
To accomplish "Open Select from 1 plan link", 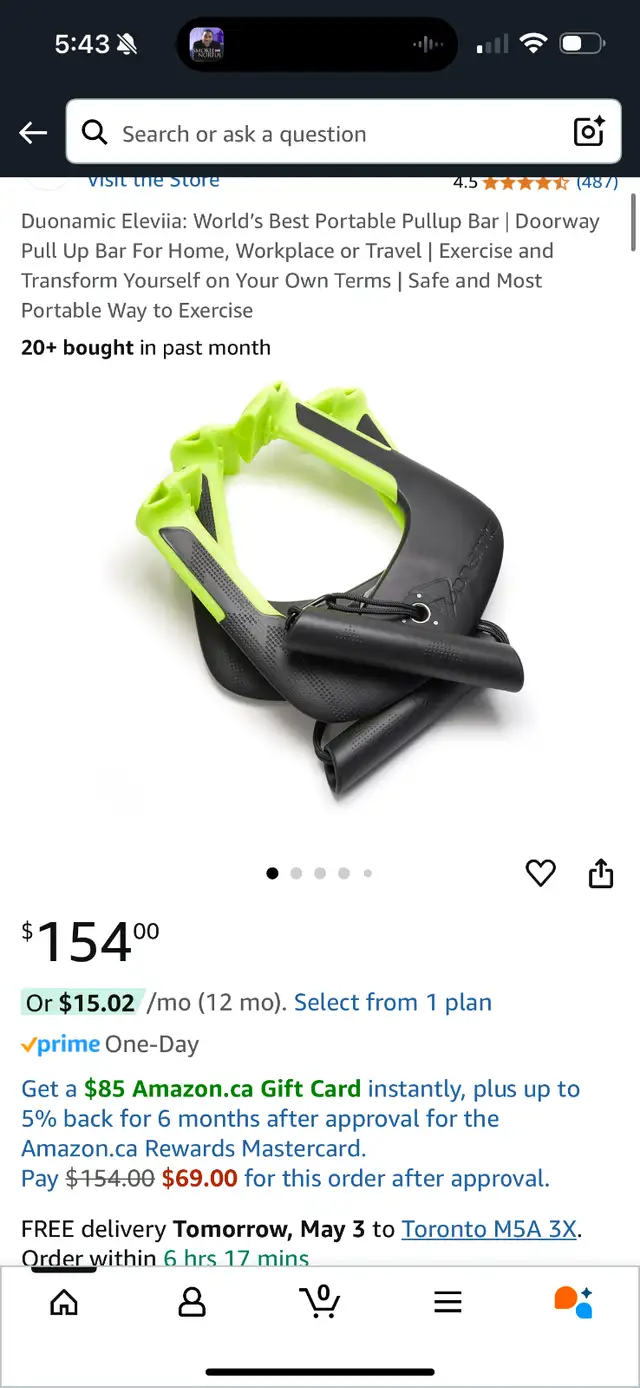I will [393, 1002].
